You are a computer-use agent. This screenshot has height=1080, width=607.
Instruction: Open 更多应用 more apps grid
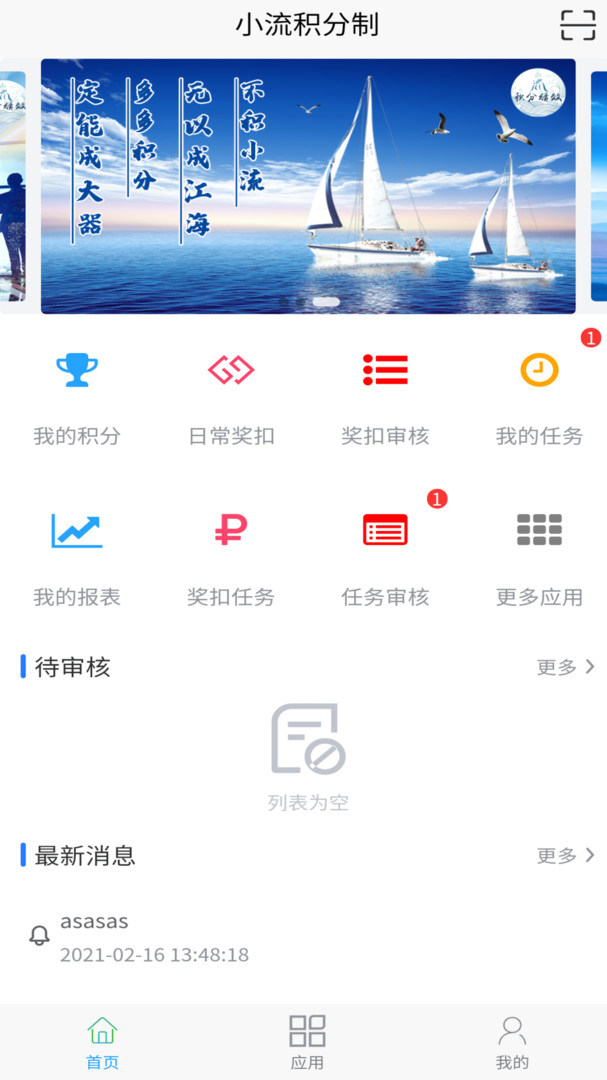tap(539, 555)
